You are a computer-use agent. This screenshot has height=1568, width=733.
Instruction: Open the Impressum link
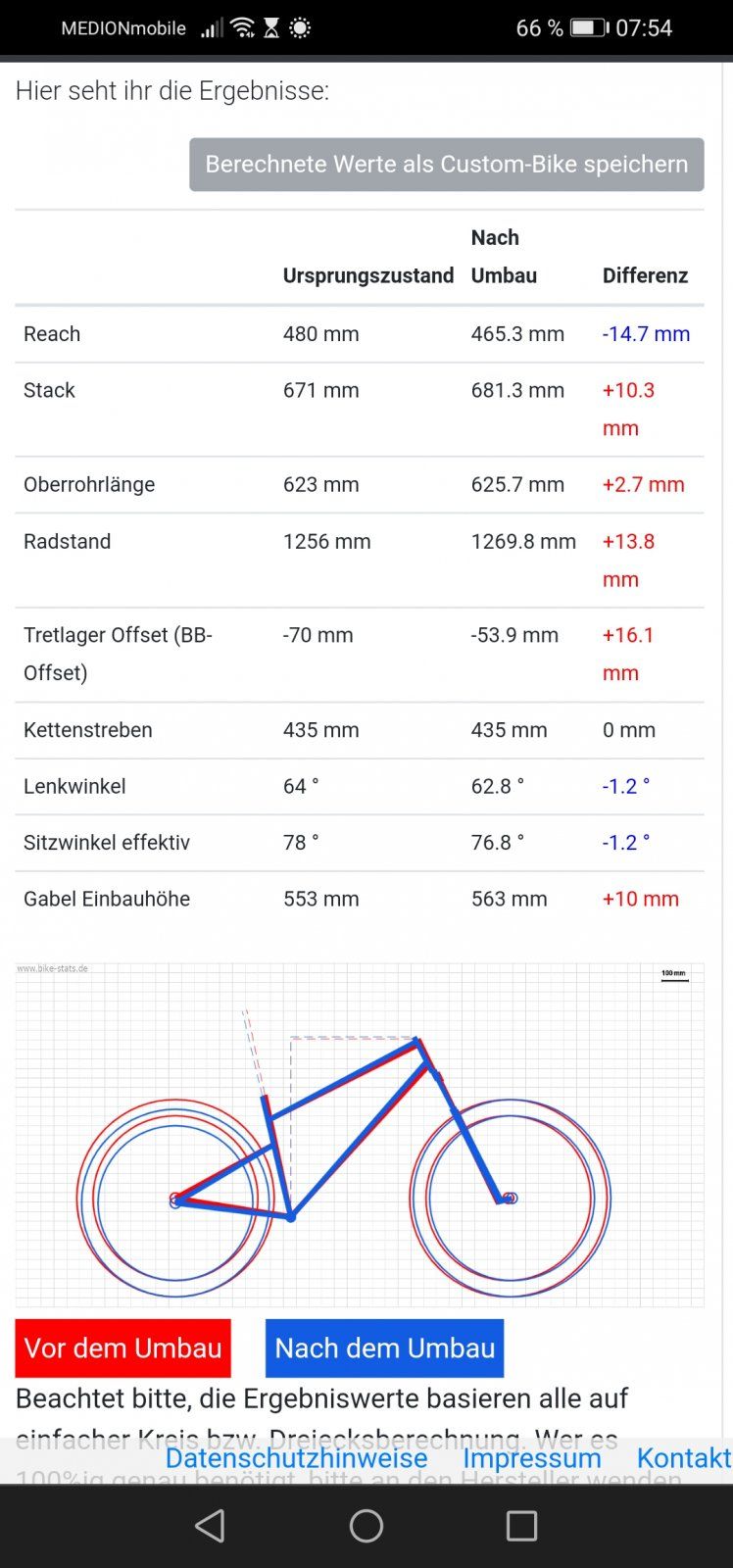tap(531, 1458)
